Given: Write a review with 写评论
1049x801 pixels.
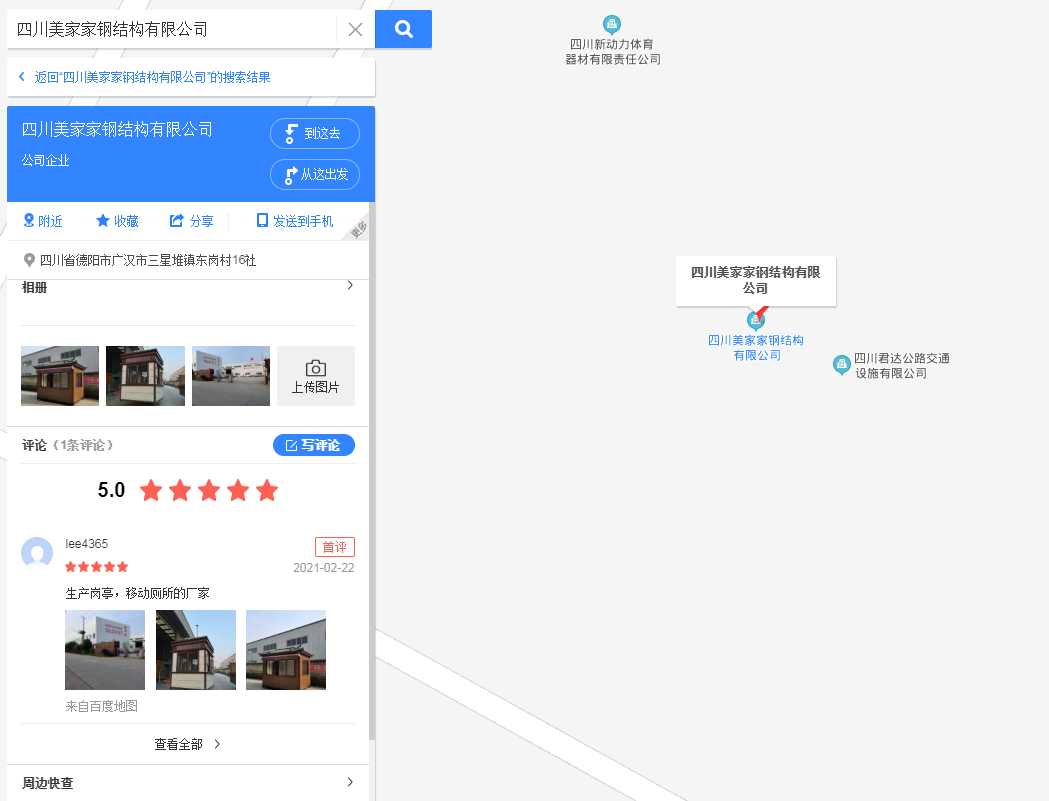Looking at the screenshot, I should coord(313,445).
